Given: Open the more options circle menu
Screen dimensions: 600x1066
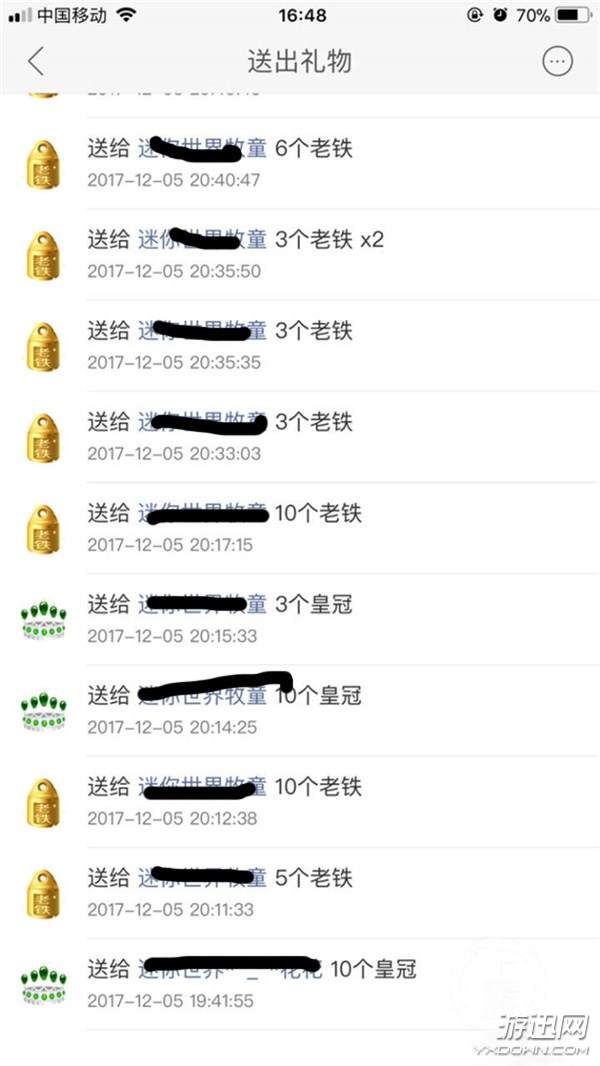Looking at the screenshot, I should click(557, 62).
